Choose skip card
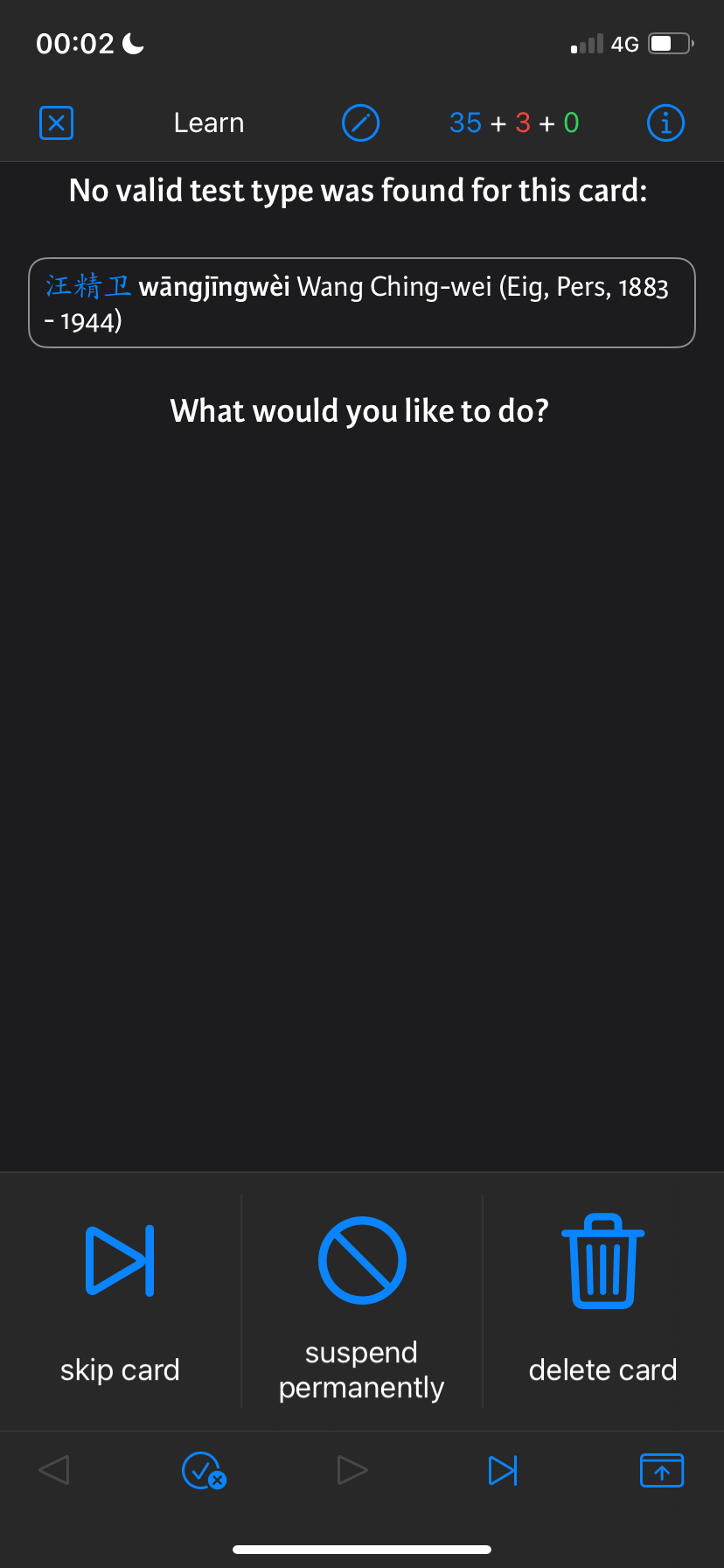Viewport: 724px width, 1568px height. (x=120, y=1301)
